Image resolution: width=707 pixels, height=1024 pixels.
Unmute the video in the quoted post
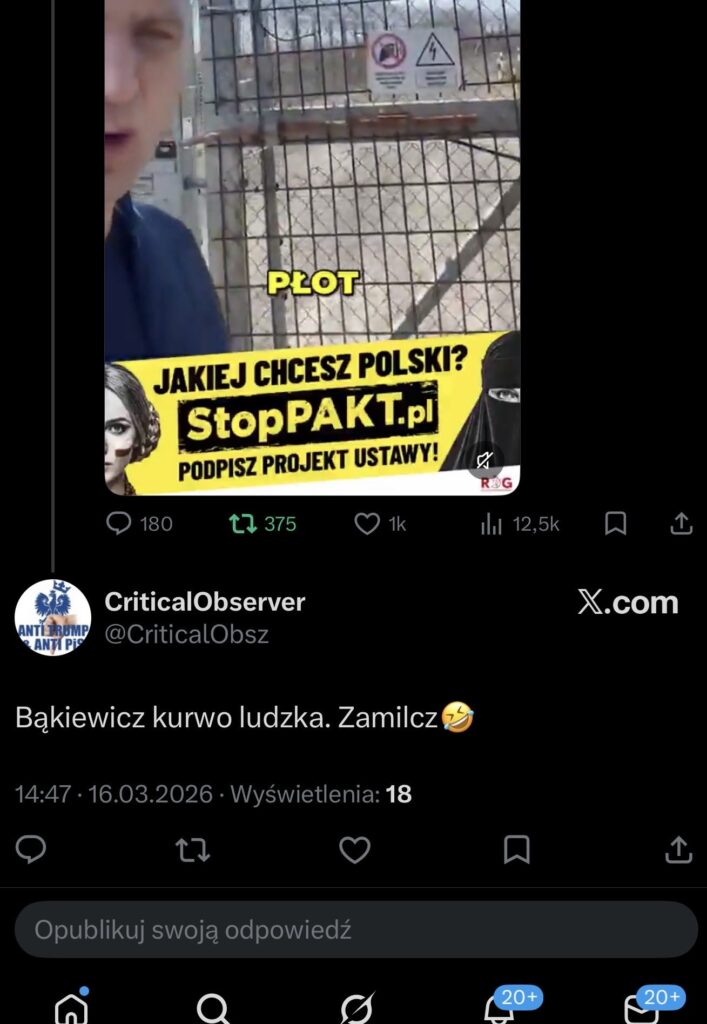(x=484, y=460)
